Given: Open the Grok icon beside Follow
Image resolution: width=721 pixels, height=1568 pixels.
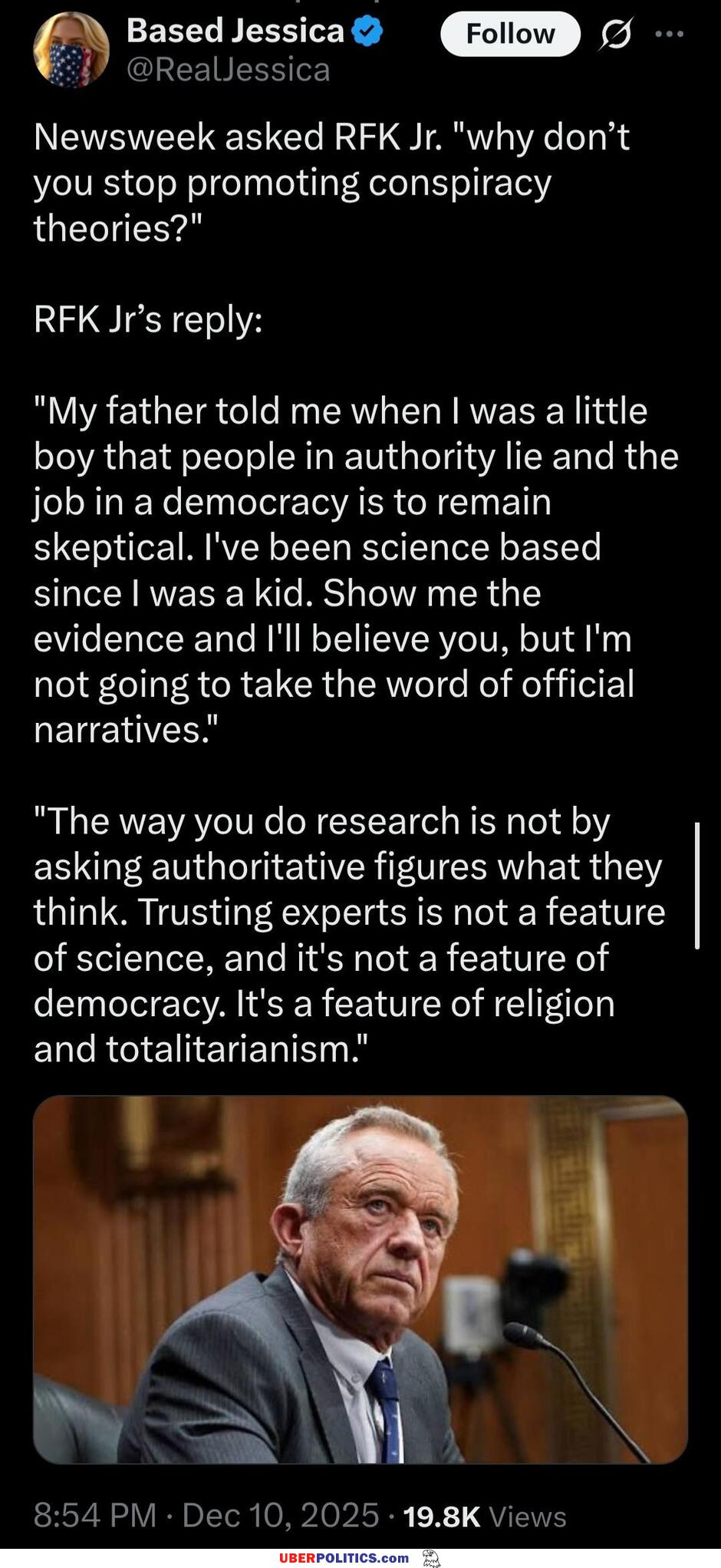Looking at the screenshot, I should (616, 35).
